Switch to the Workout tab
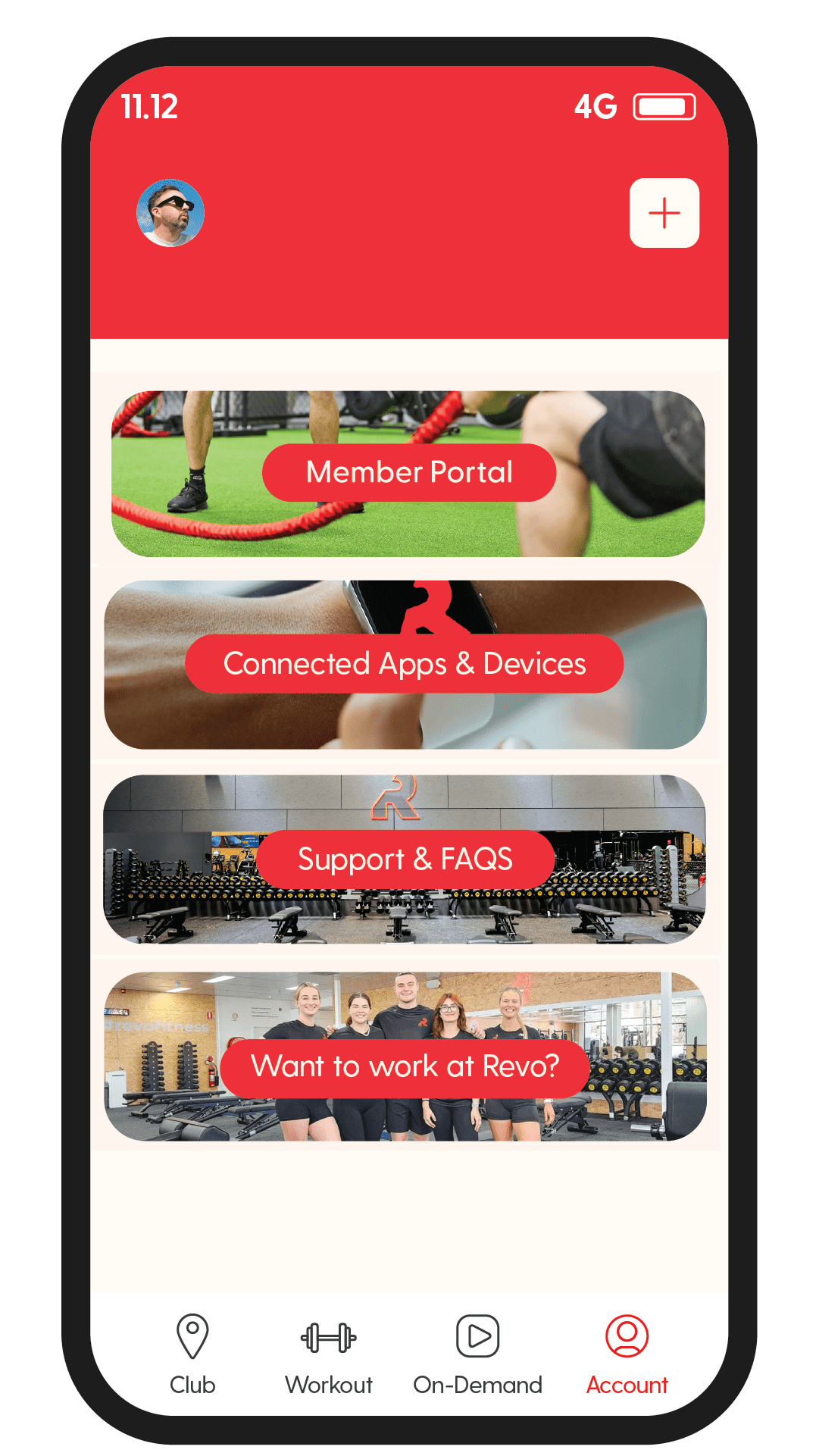Viewport: 819px width, 1456px height. (x=329, y=1354)
